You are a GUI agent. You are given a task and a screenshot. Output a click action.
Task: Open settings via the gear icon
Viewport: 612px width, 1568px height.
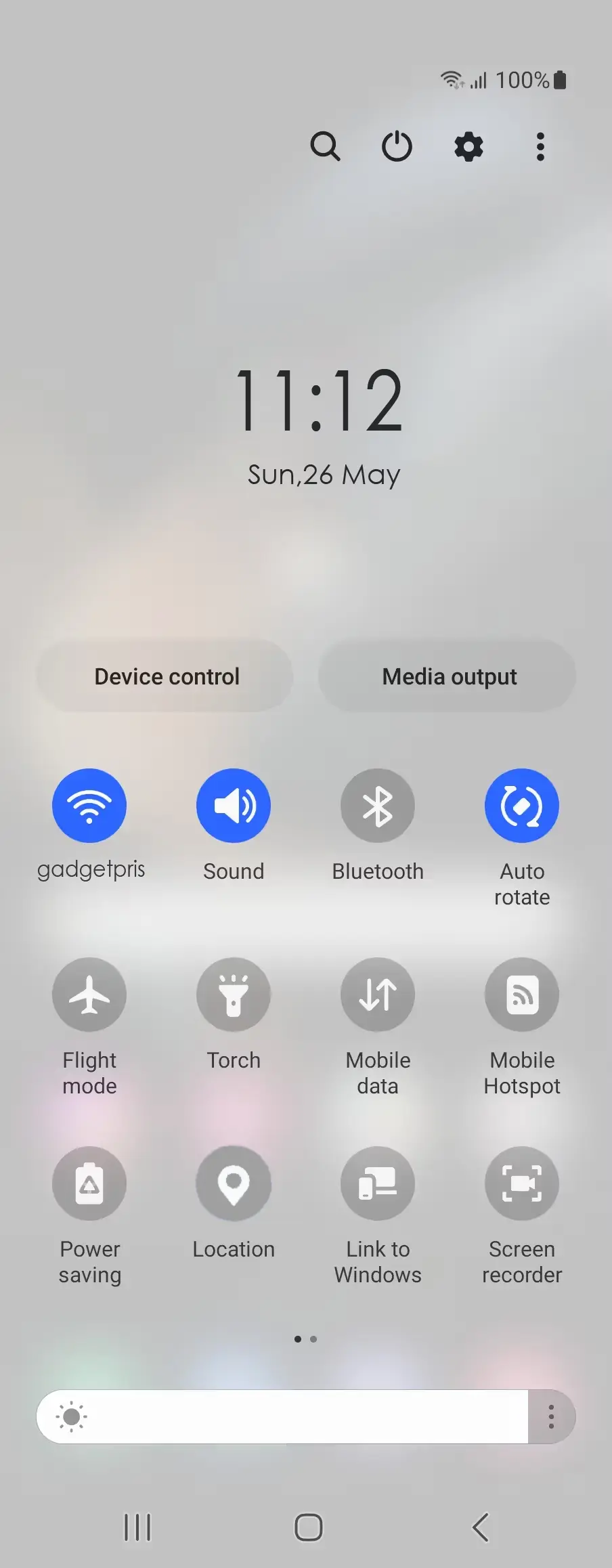click(468, 146)
